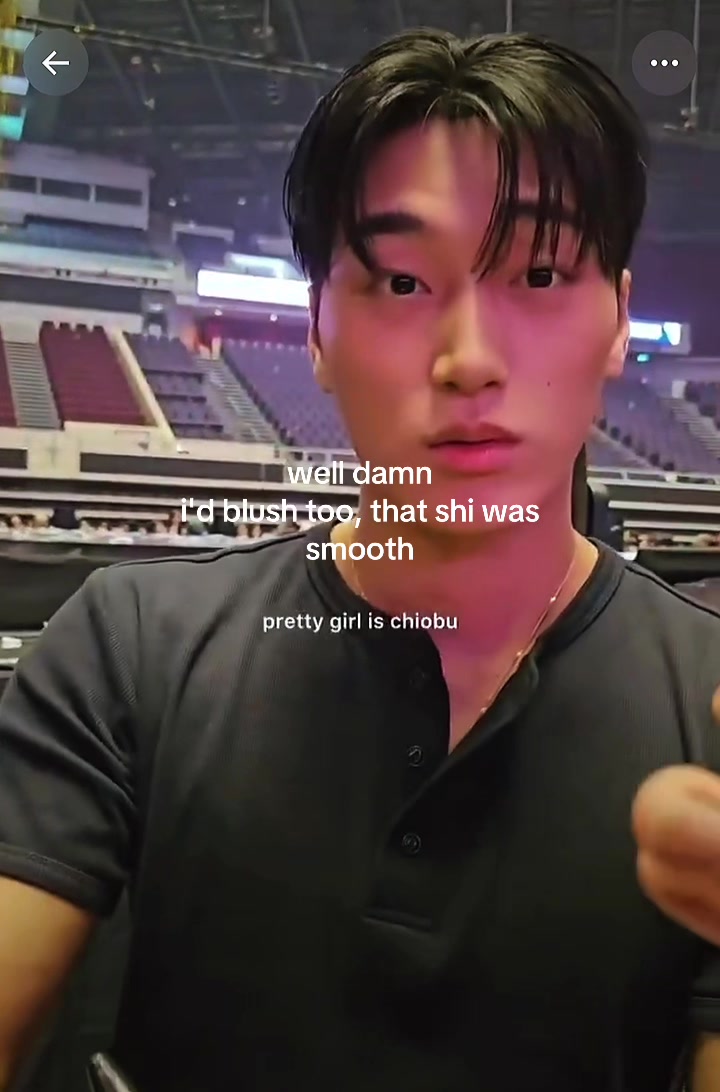Image resolution: width=720 pixels, height=1092 pixels.
Task: Click the back navigation control at top left
Action: click(57, 62)
